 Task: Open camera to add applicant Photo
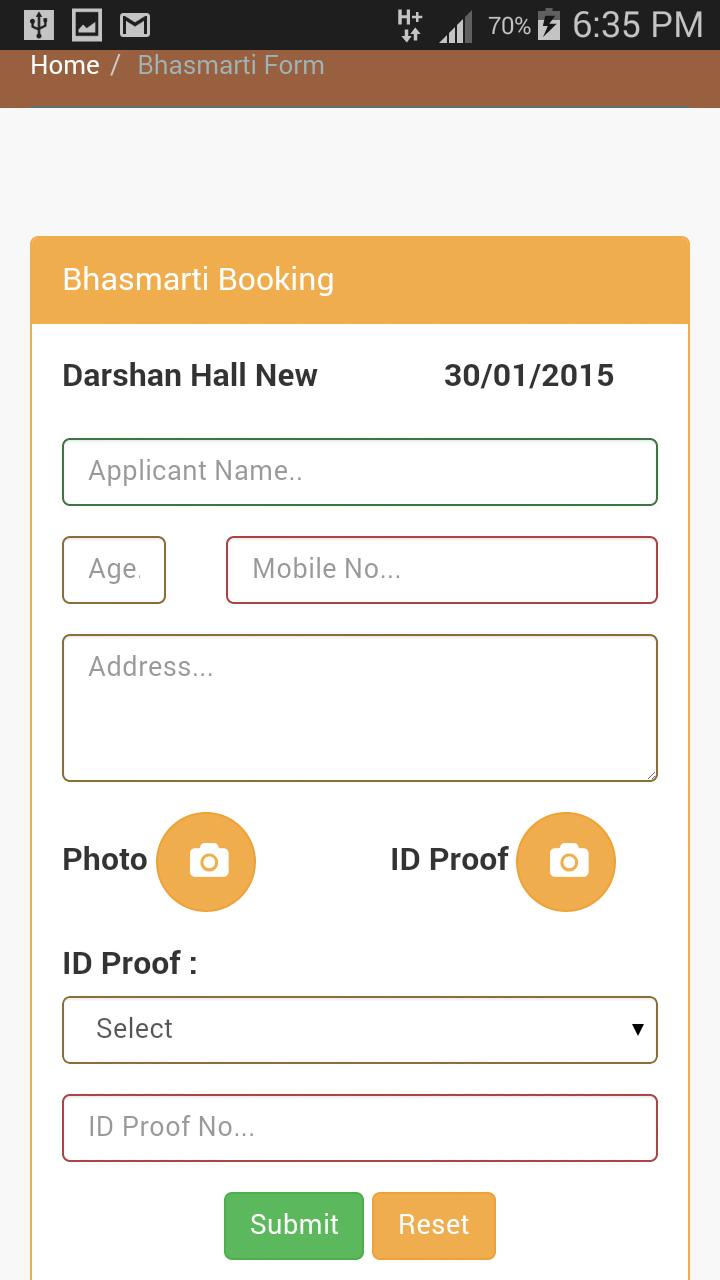(206, 862)
